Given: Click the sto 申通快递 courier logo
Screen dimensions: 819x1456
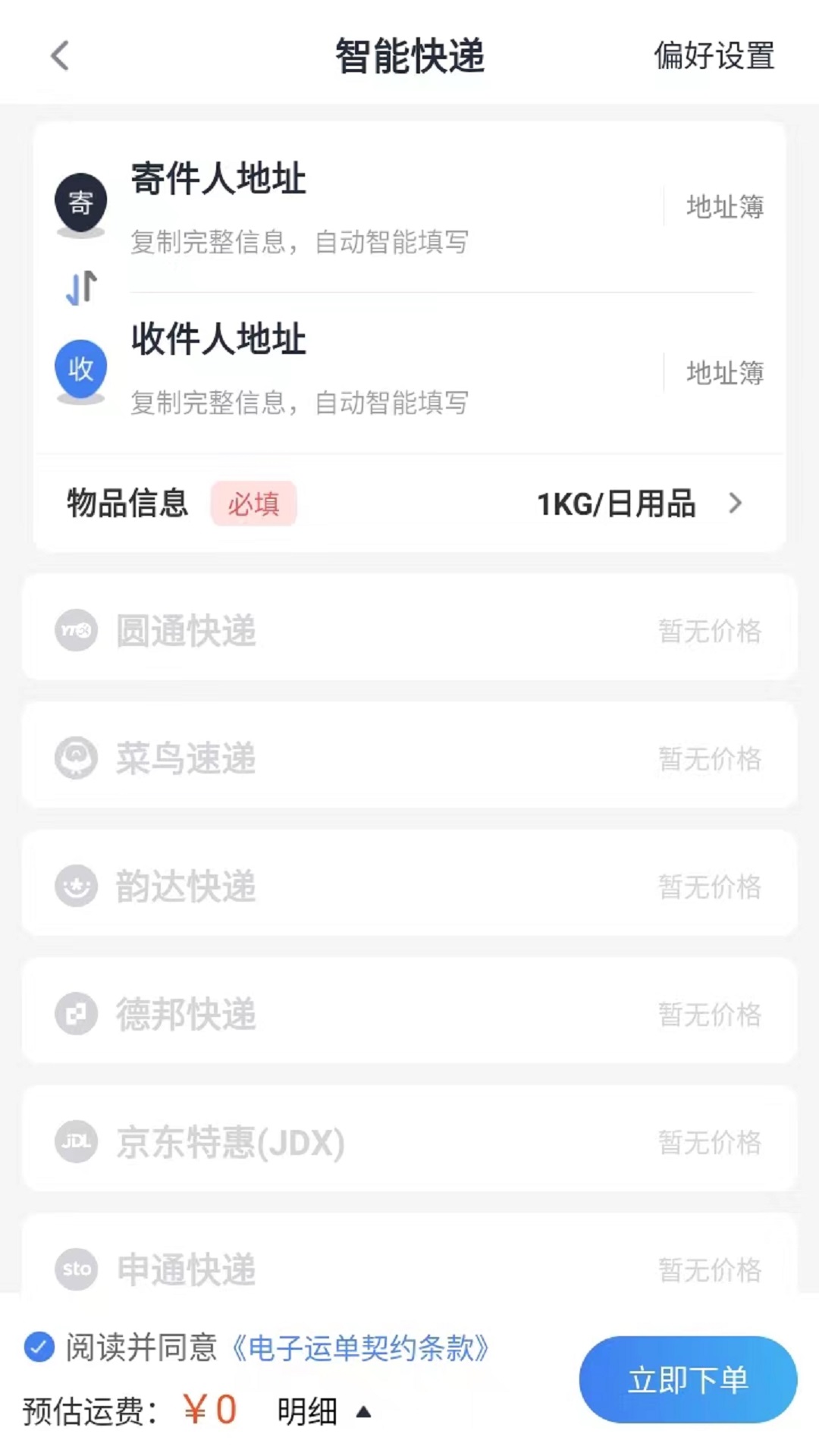Looking at the screenshot, I should (x=76, y=1269).
